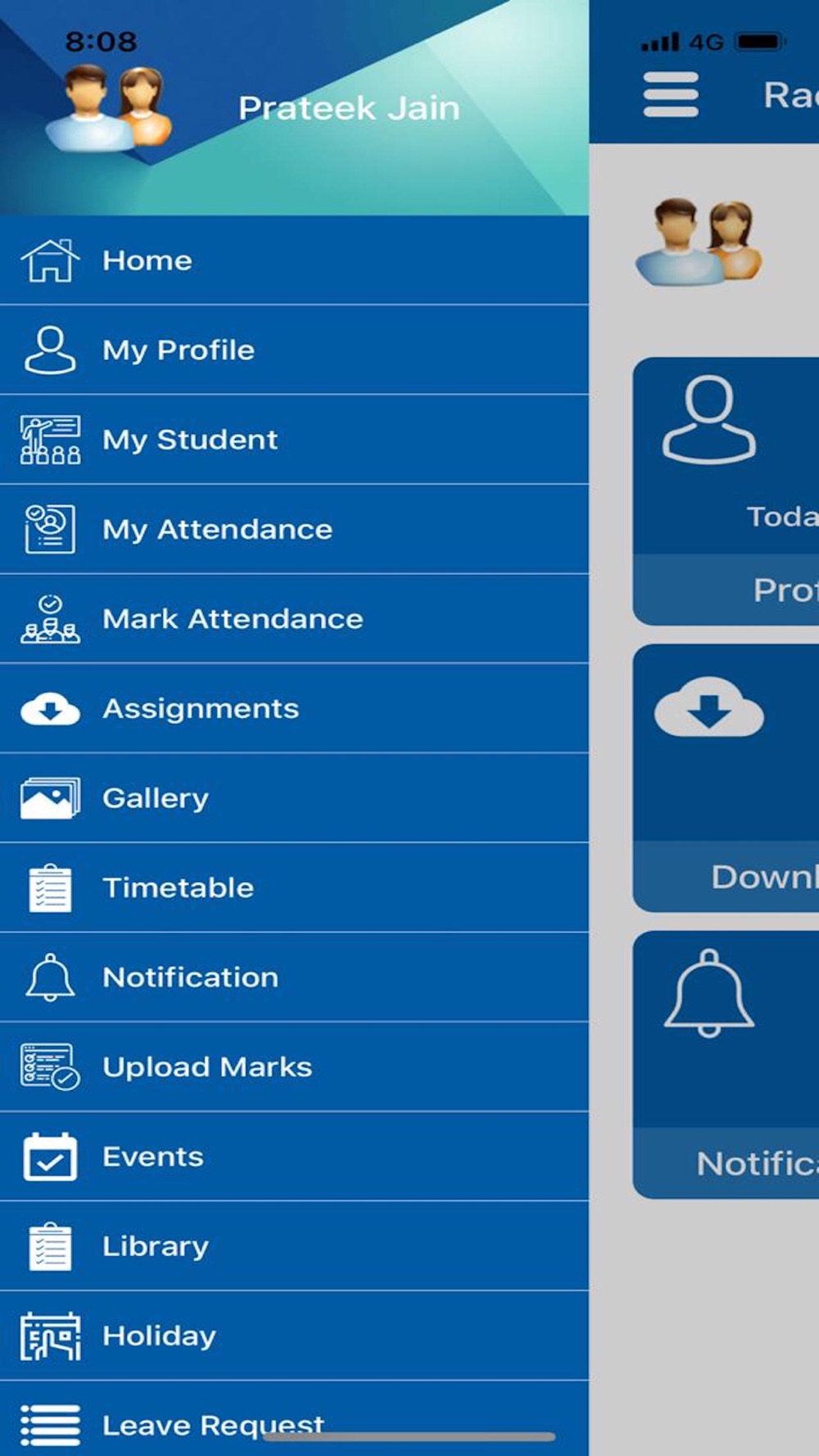Image resolution: width=819 pixels, height=1456 pixels.
Task: Open the Download card with cloud icon
Action: click(726, 778)
